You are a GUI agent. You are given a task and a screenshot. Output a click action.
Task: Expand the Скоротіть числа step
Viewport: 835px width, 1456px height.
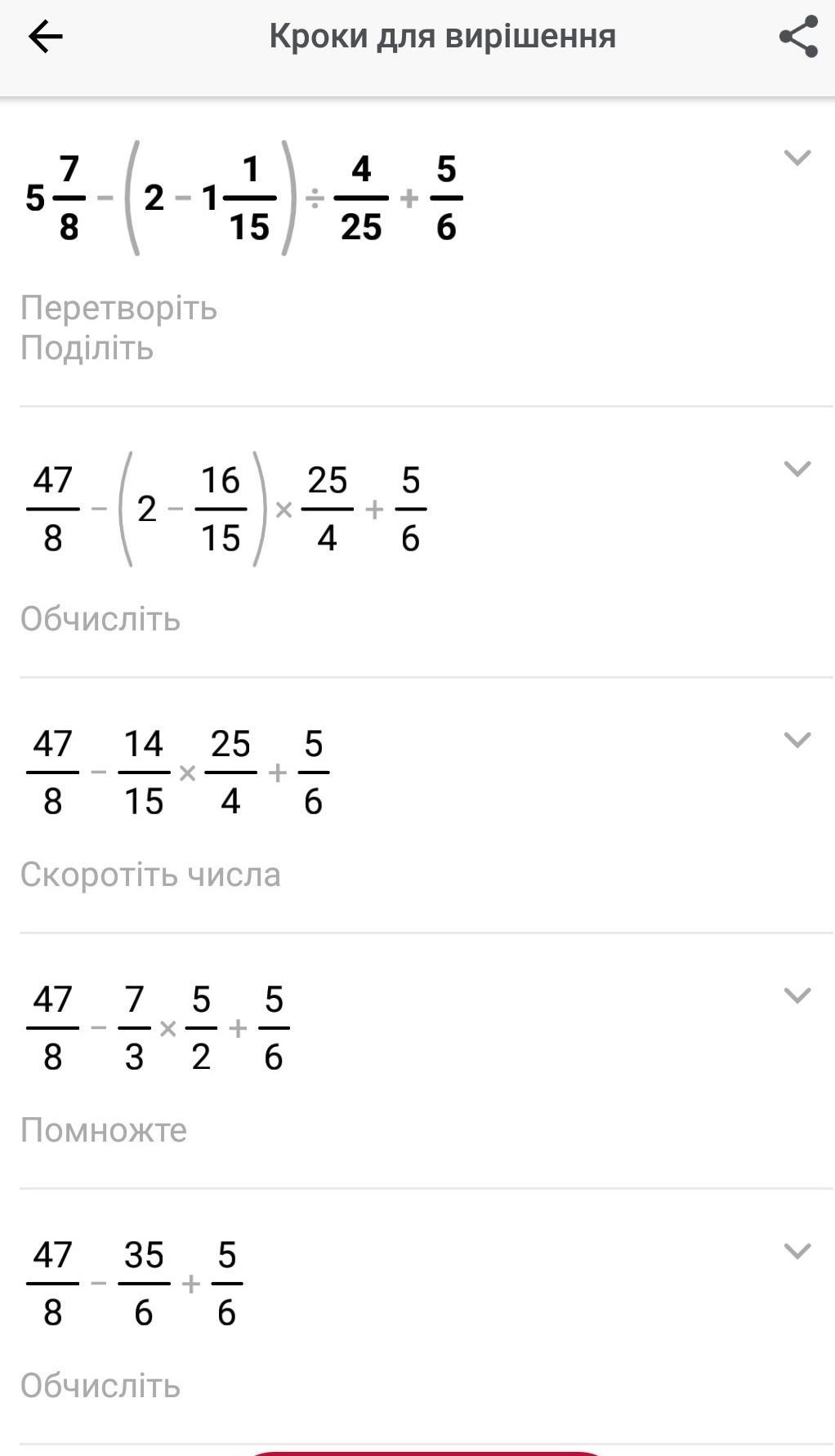click(797, 739)
